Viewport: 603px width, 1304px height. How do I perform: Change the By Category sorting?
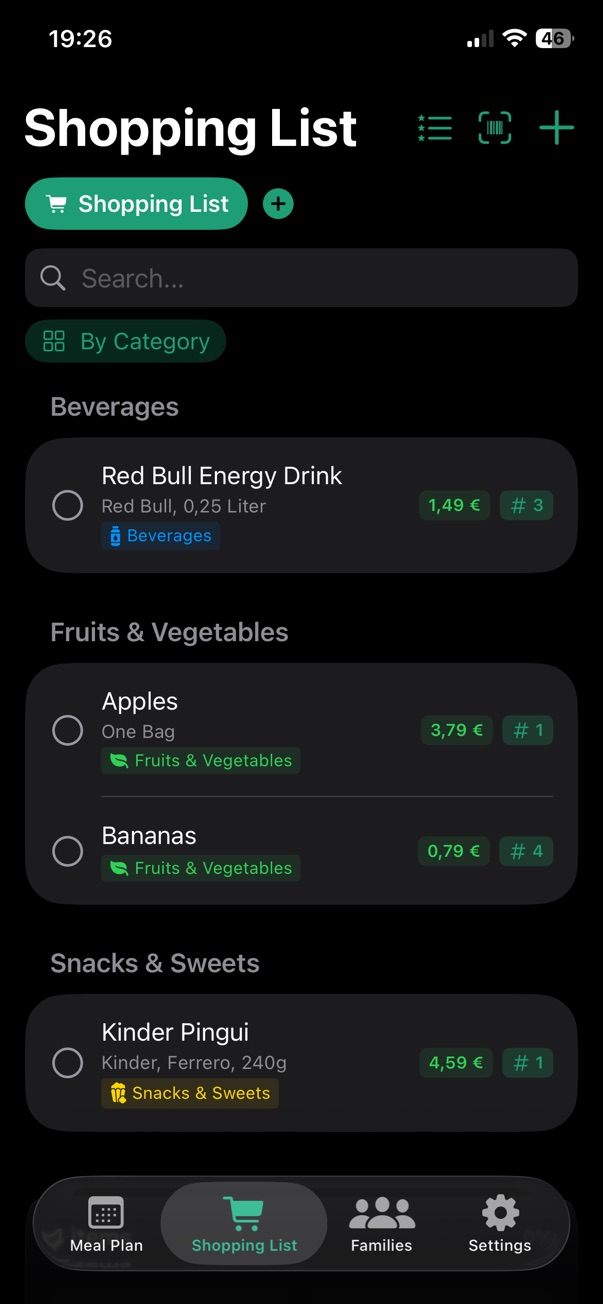pos(126,342)
